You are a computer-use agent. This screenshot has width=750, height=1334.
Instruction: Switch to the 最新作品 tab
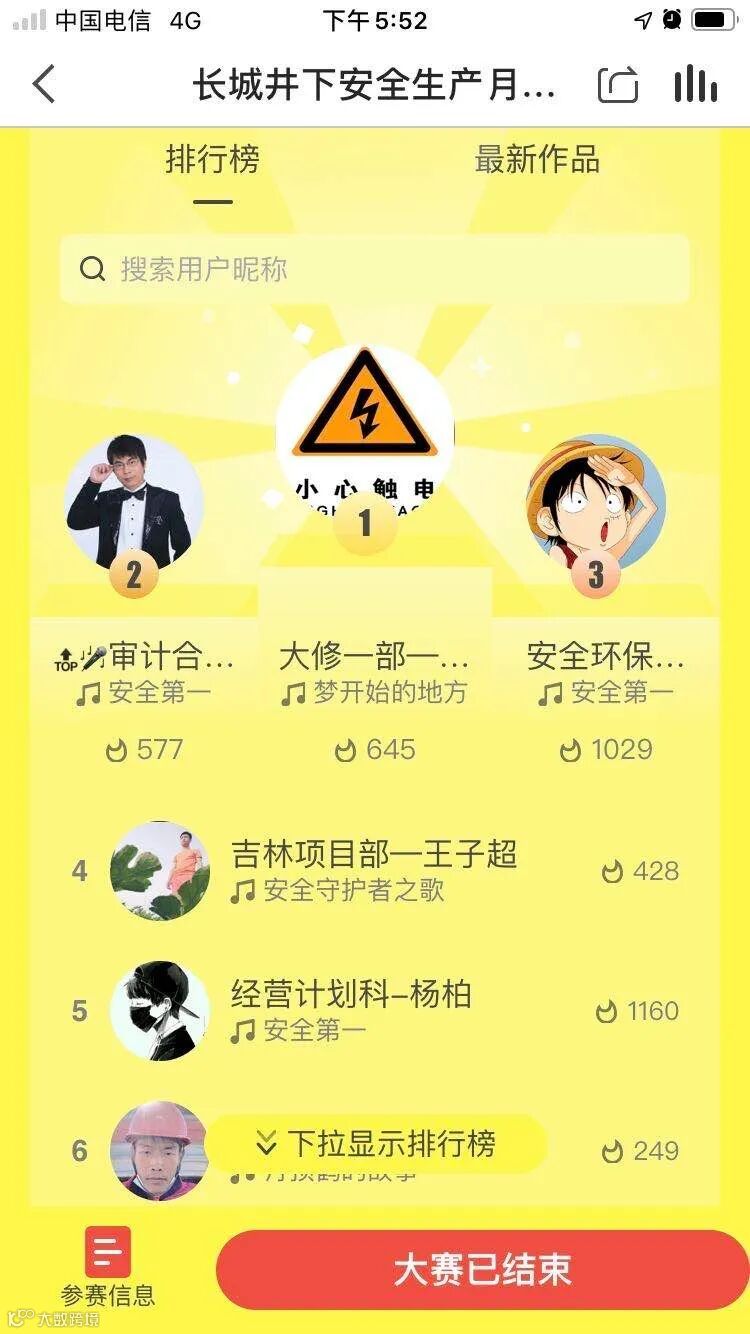(x=537, y=159)
